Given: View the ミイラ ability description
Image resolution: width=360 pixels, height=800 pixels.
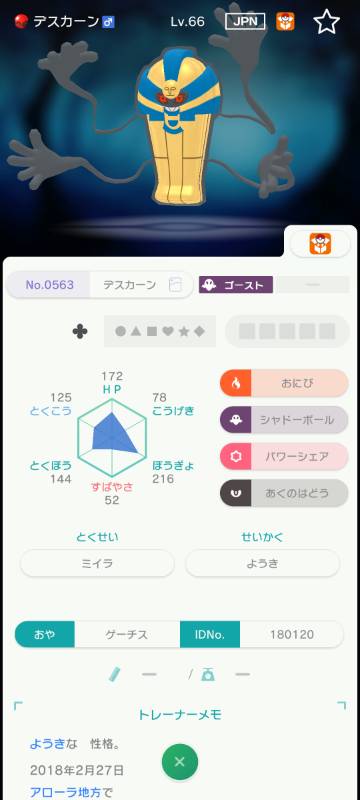Looking at the screenshot, I should 97,563.
